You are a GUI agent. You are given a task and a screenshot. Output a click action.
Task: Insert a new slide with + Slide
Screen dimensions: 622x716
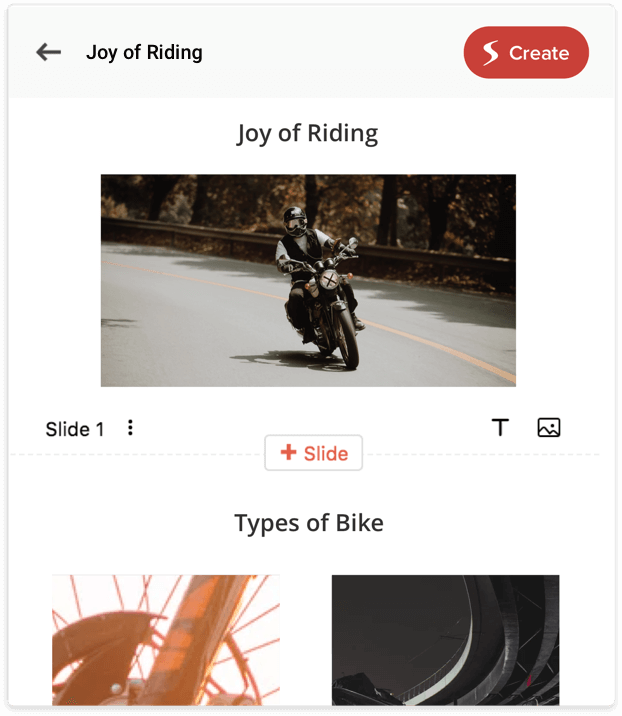point(313,453)
